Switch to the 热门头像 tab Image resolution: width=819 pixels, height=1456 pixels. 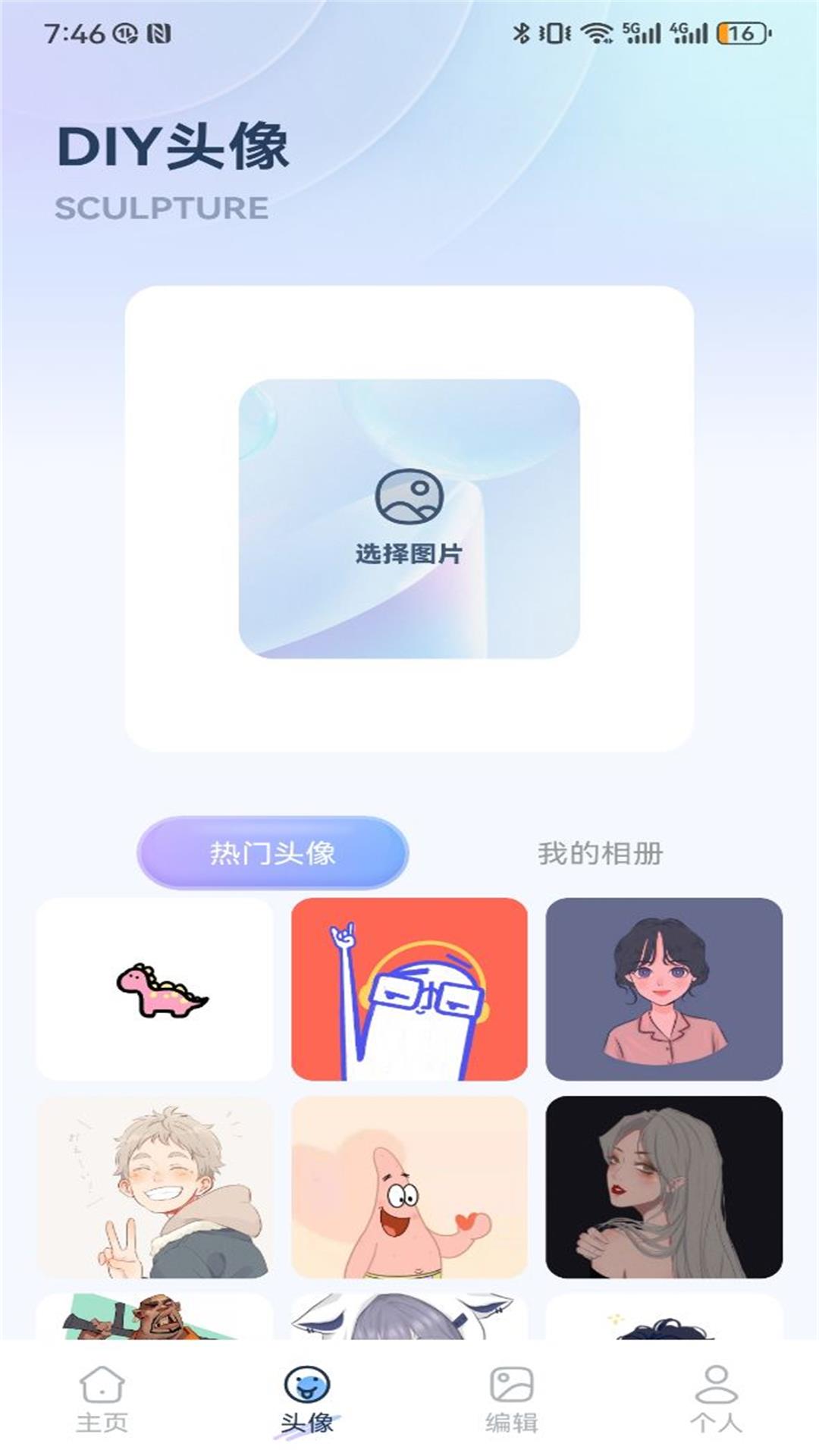tap(272, 853)
